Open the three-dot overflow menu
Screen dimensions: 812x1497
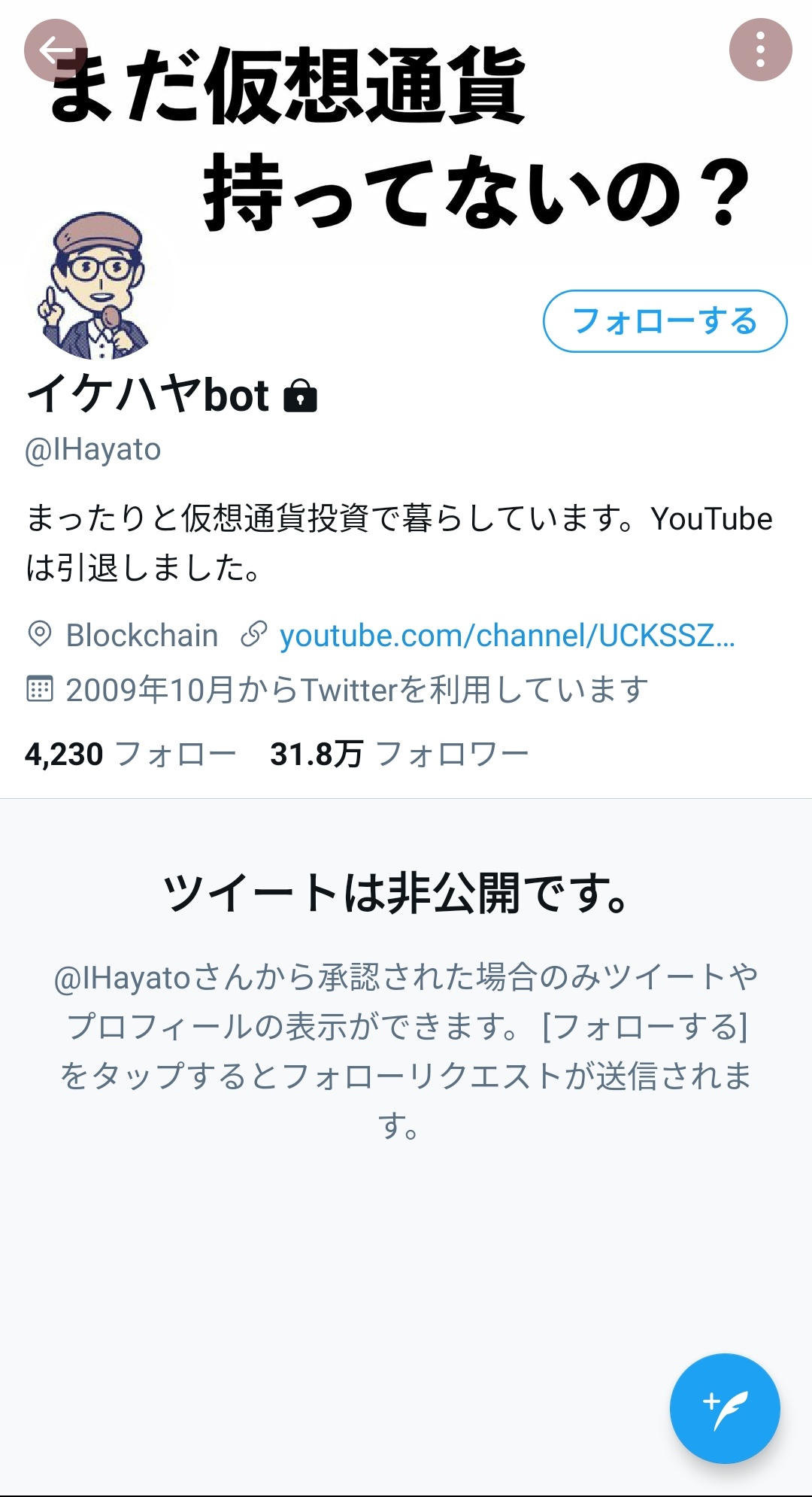760,50
